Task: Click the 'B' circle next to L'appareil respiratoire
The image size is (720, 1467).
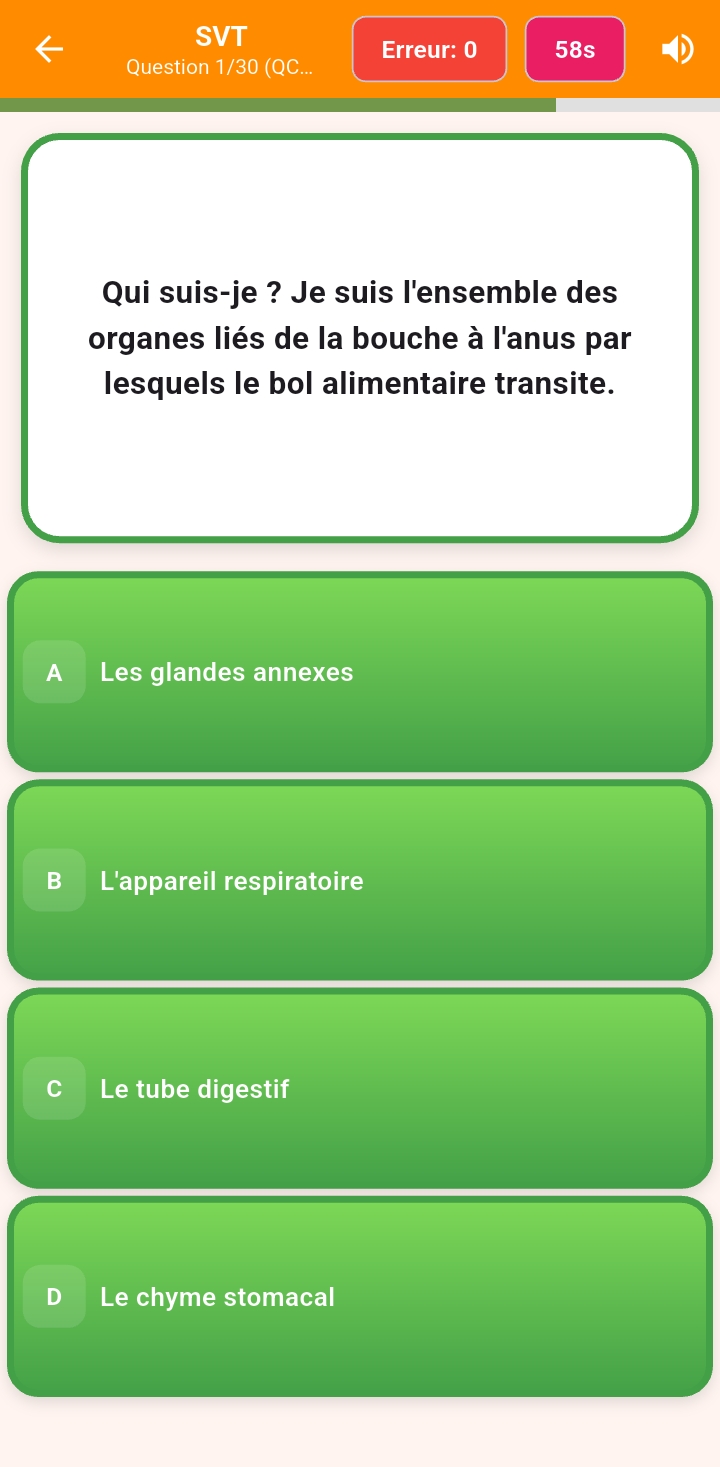Action: click(54, 880)
